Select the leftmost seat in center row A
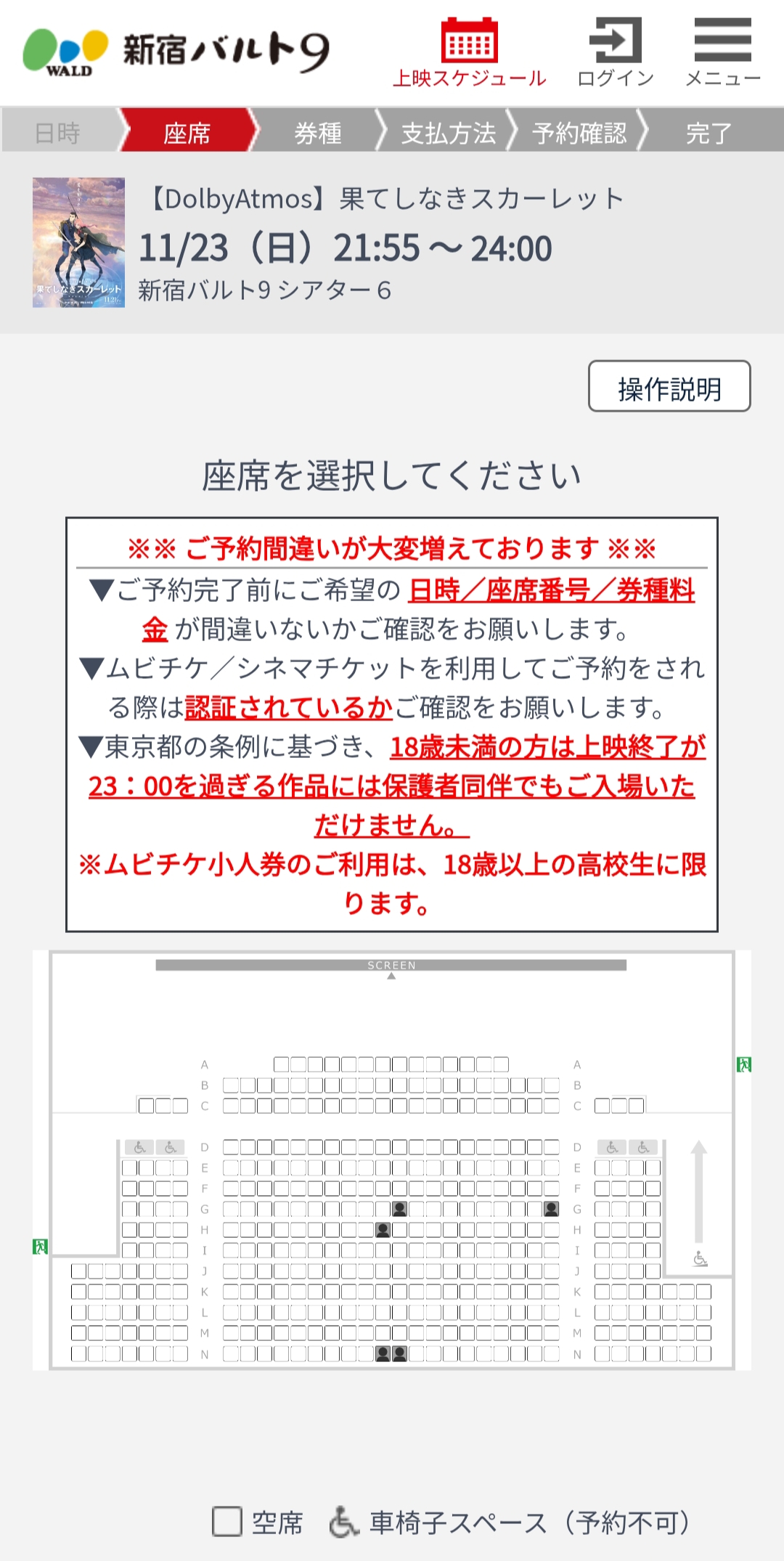784x1561 pixels. [281, 1064]
